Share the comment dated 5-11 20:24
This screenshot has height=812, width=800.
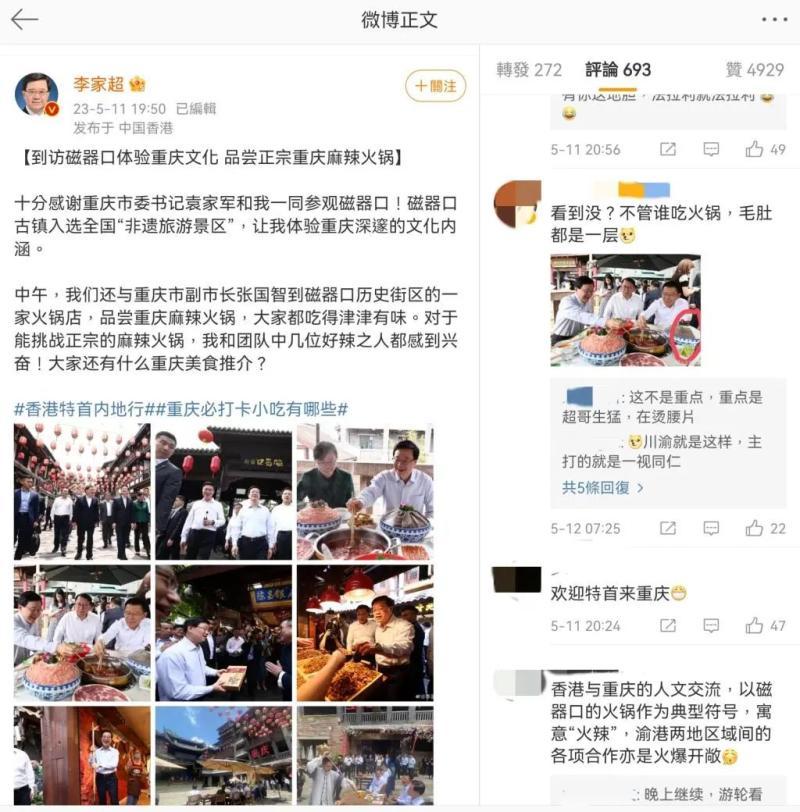point(667,625)
